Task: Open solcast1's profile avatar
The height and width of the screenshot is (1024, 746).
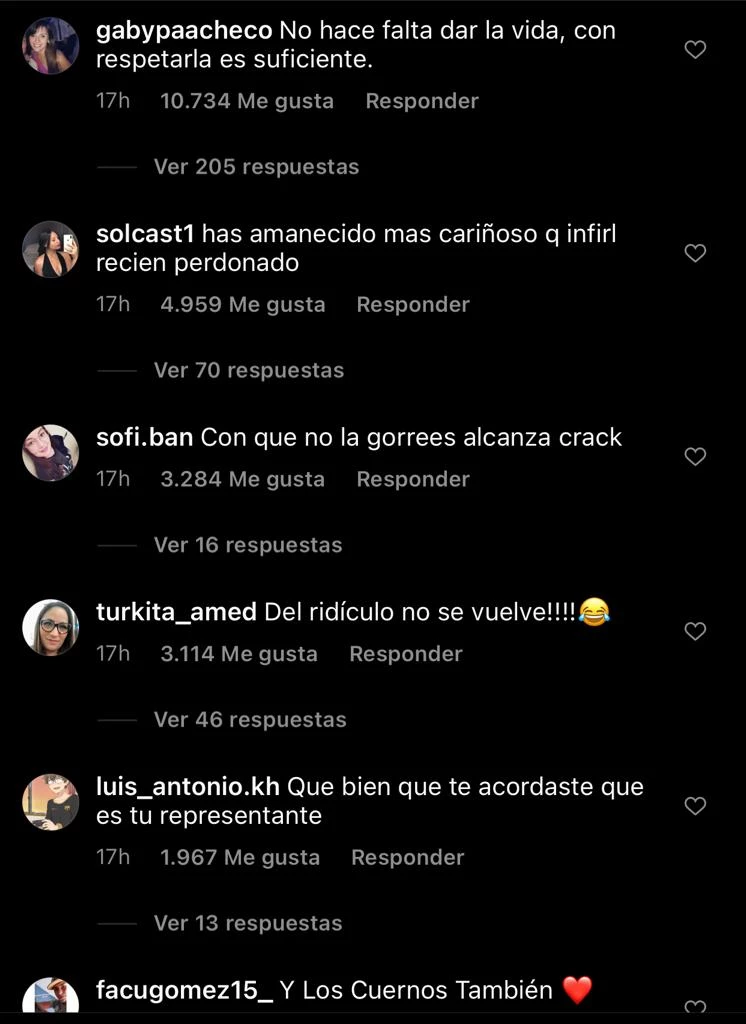Action: pyautogui.click(x=50, y=249)
